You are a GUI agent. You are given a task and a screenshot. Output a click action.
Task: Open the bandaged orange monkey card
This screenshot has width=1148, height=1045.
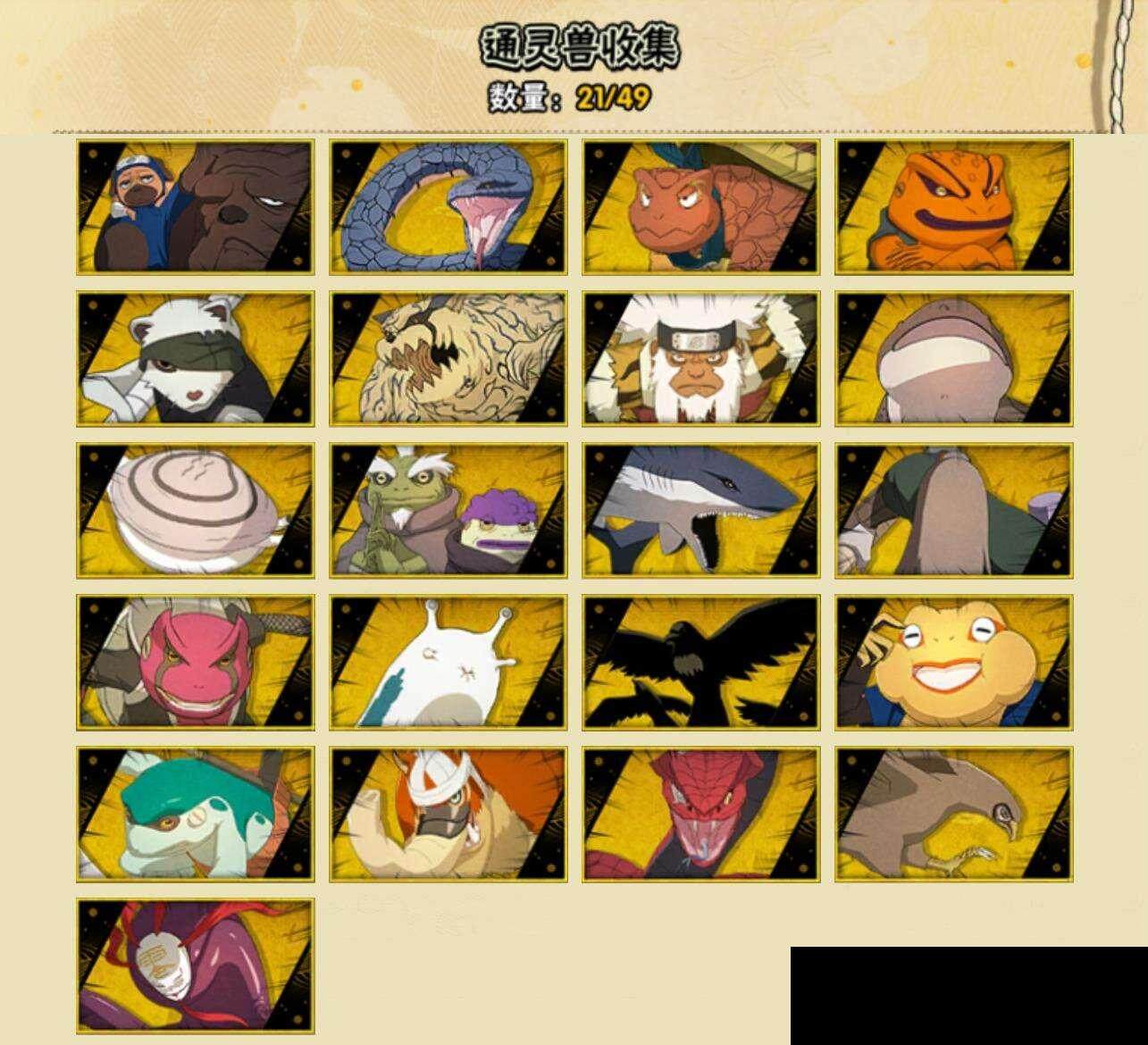click(x=448, y=814)
